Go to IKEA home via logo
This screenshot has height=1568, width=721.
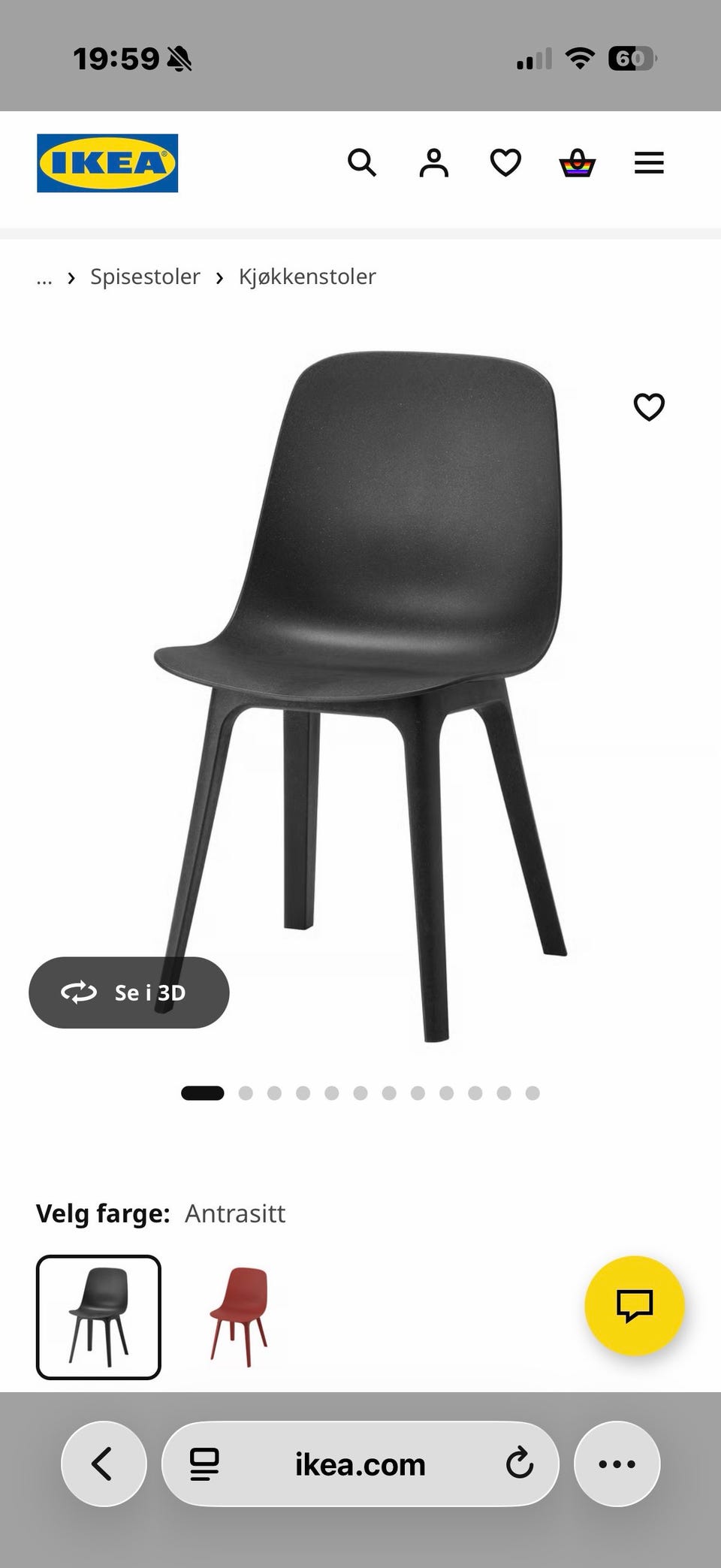click(x=107, y=163)
